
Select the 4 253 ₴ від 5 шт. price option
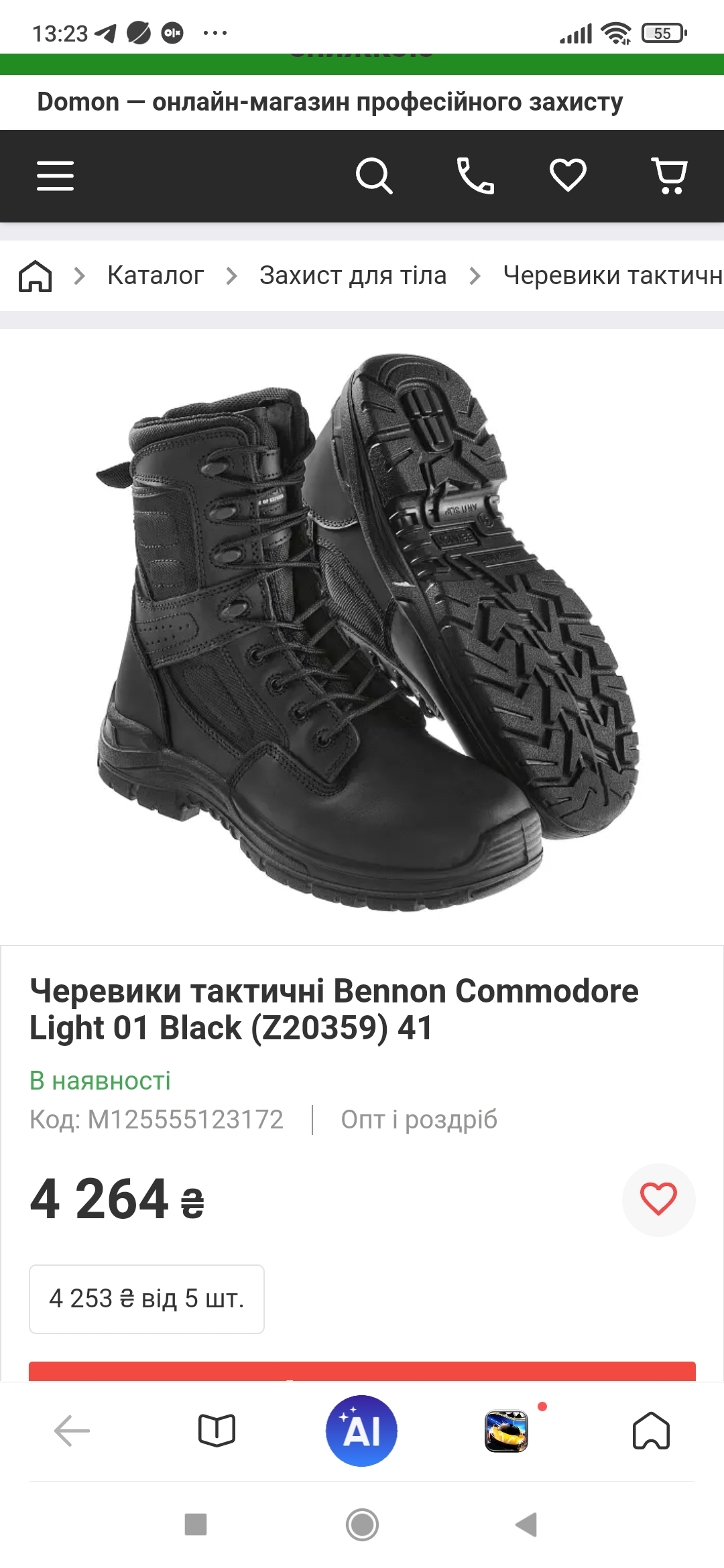pos(147,1299)
